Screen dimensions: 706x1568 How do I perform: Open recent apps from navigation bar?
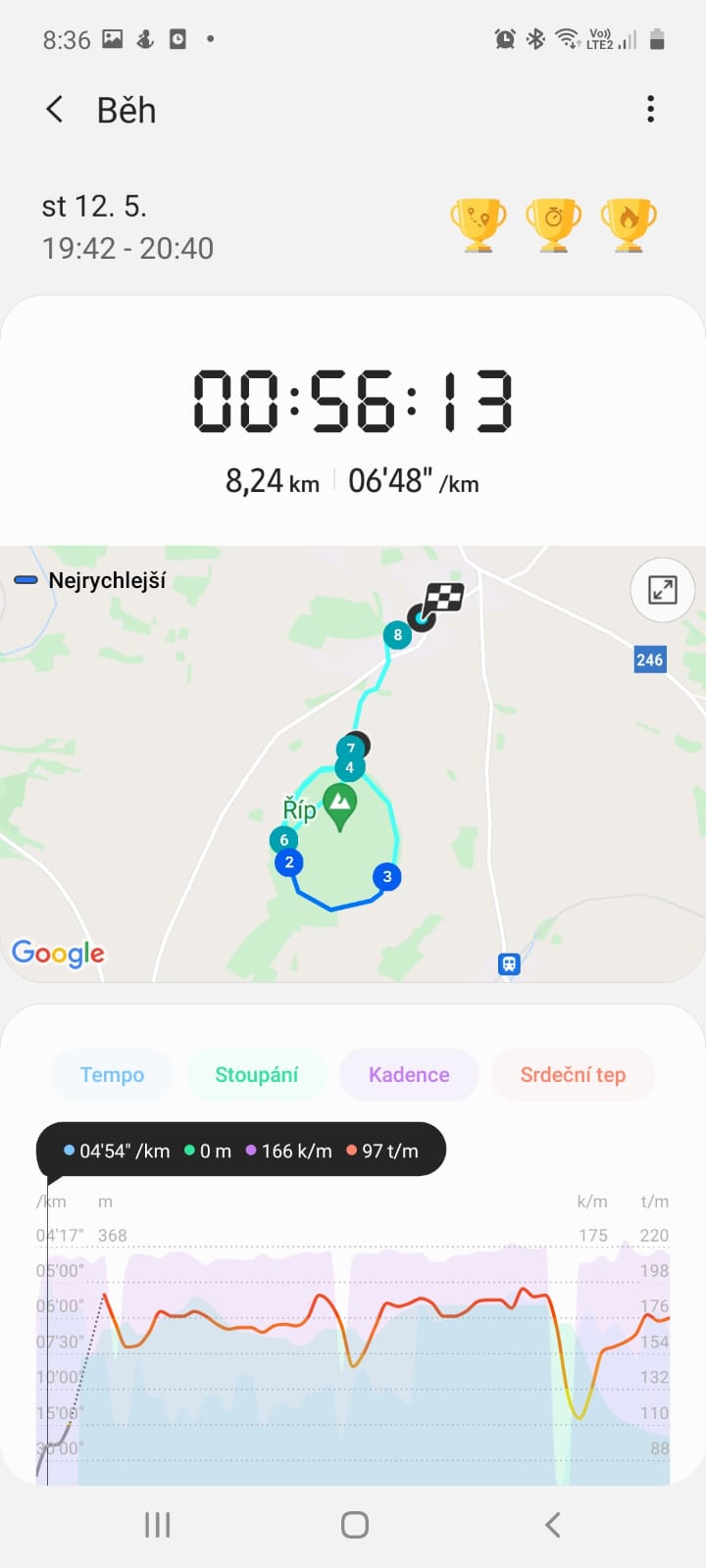coord(158,1525)
